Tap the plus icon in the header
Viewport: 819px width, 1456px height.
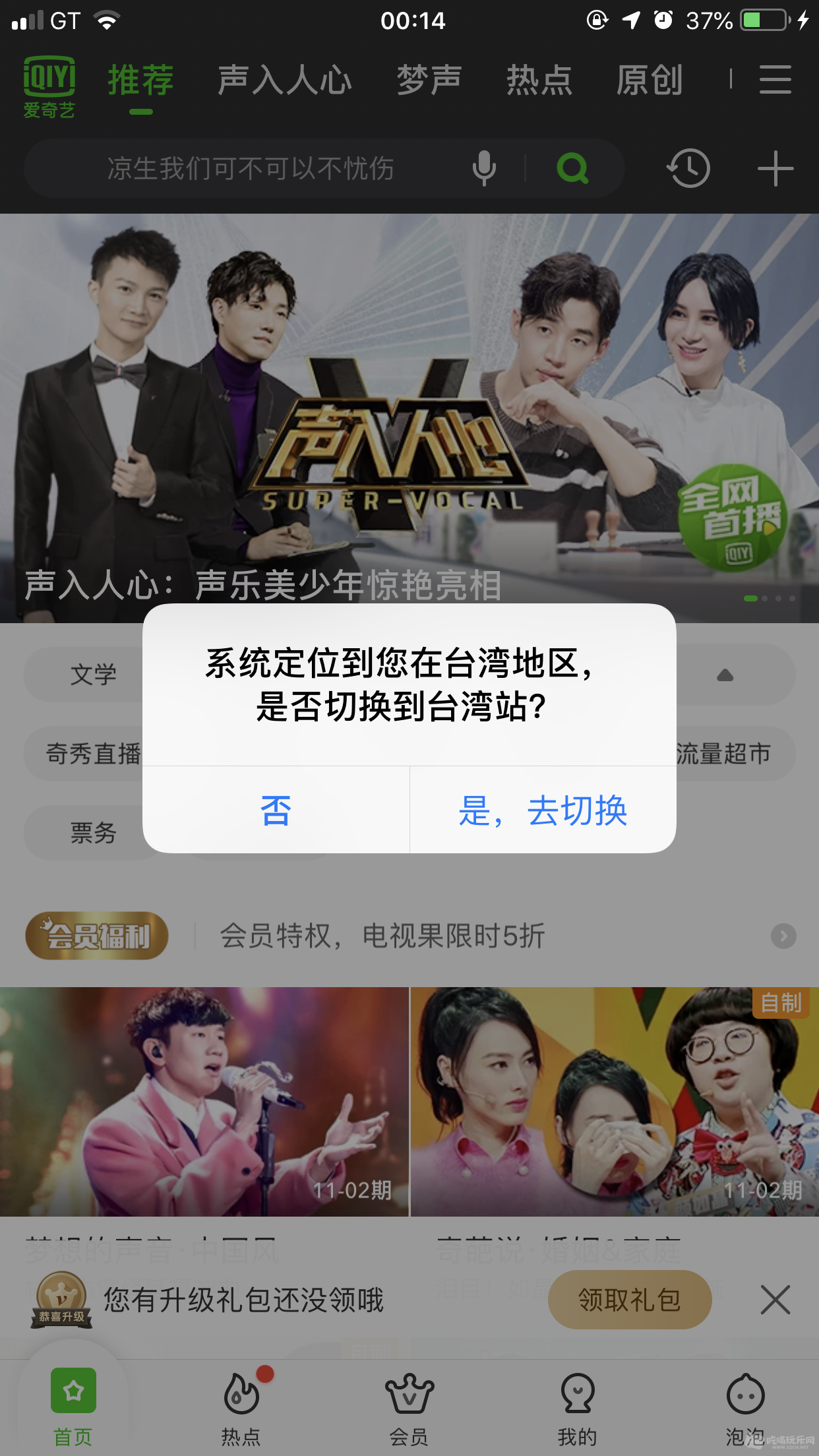[x=775, y=169]
